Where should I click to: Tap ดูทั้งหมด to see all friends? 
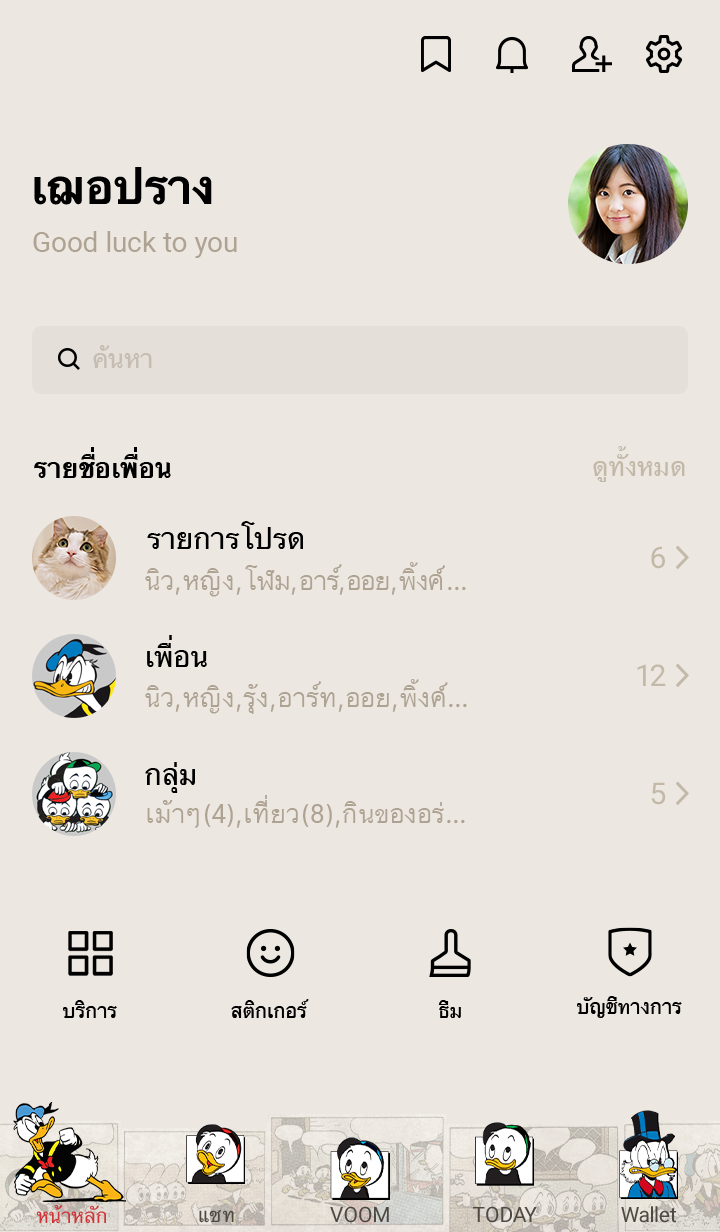(x=638, y=468)
